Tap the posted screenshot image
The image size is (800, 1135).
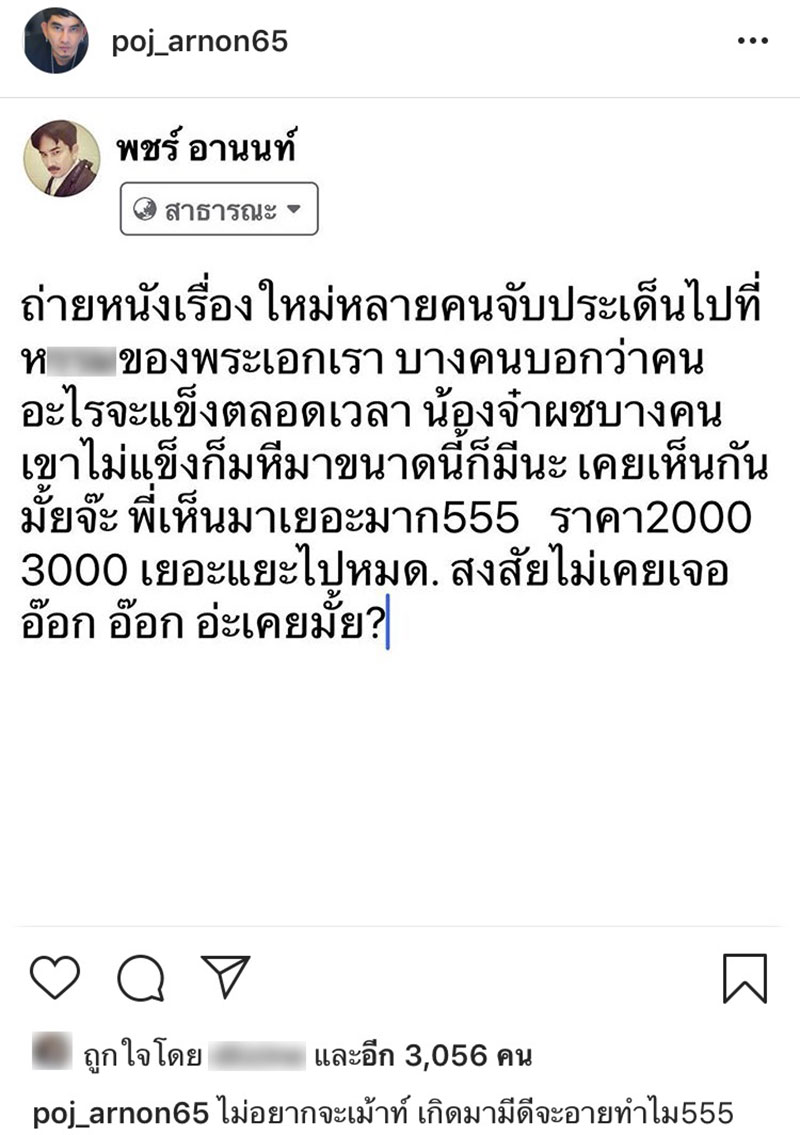point(400,500)
